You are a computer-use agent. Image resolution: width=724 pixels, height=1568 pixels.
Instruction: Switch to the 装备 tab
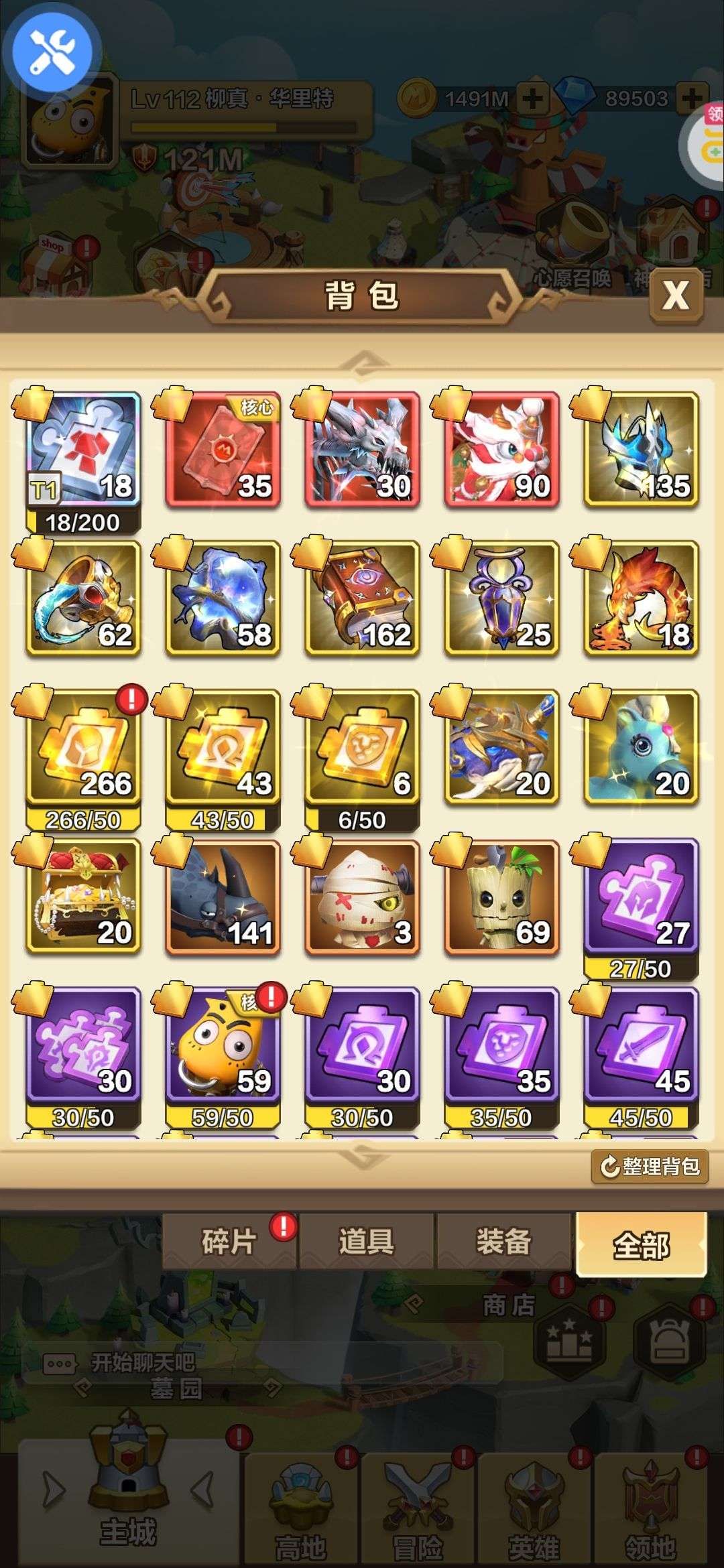(504, 1241)
